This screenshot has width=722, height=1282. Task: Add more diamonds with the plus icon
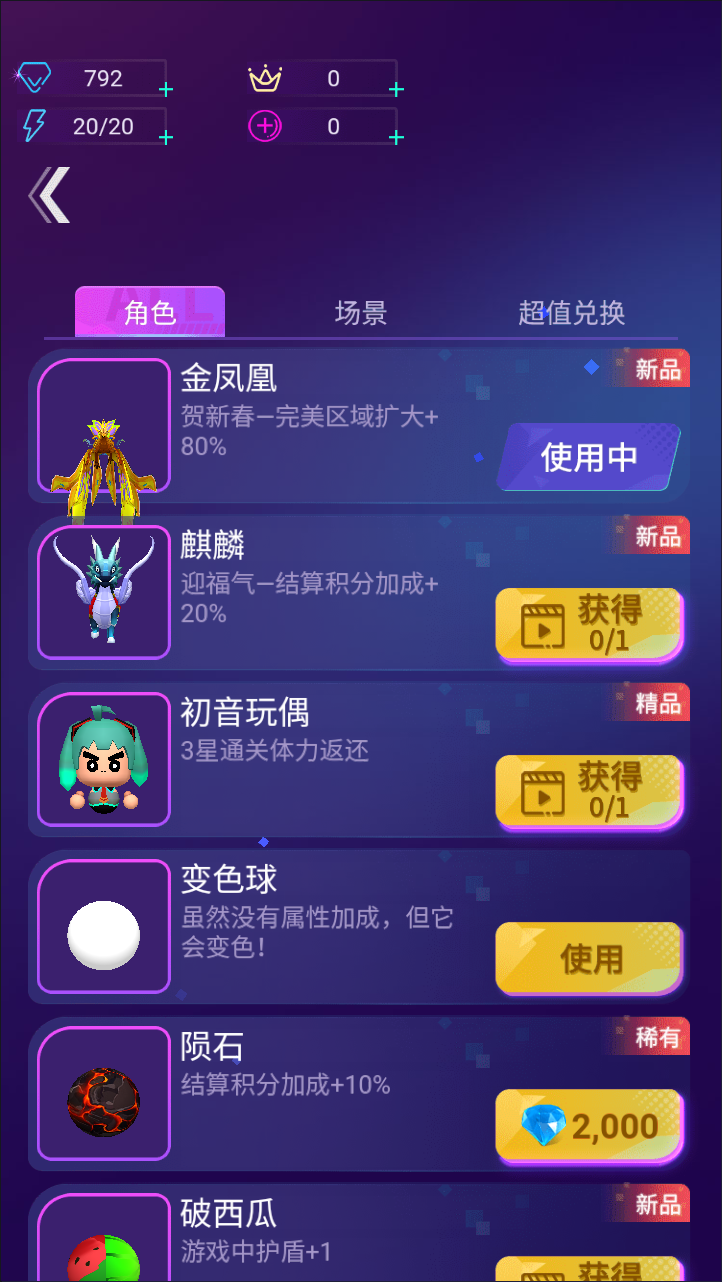pyautogui.click(x=166, y=90)
